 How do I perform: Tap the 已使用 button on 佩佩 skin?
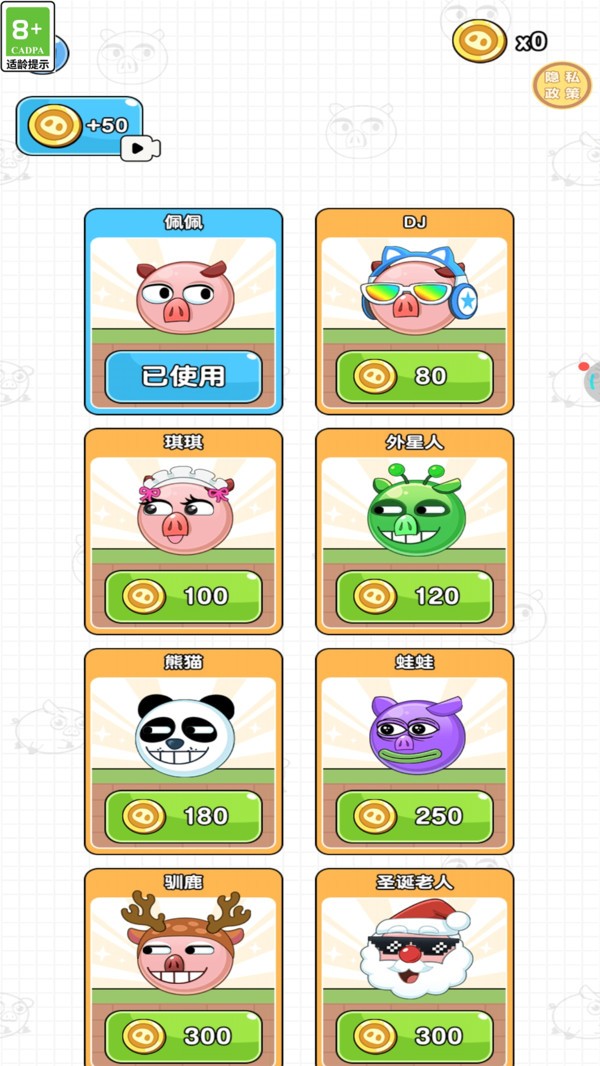click(183, 377)
